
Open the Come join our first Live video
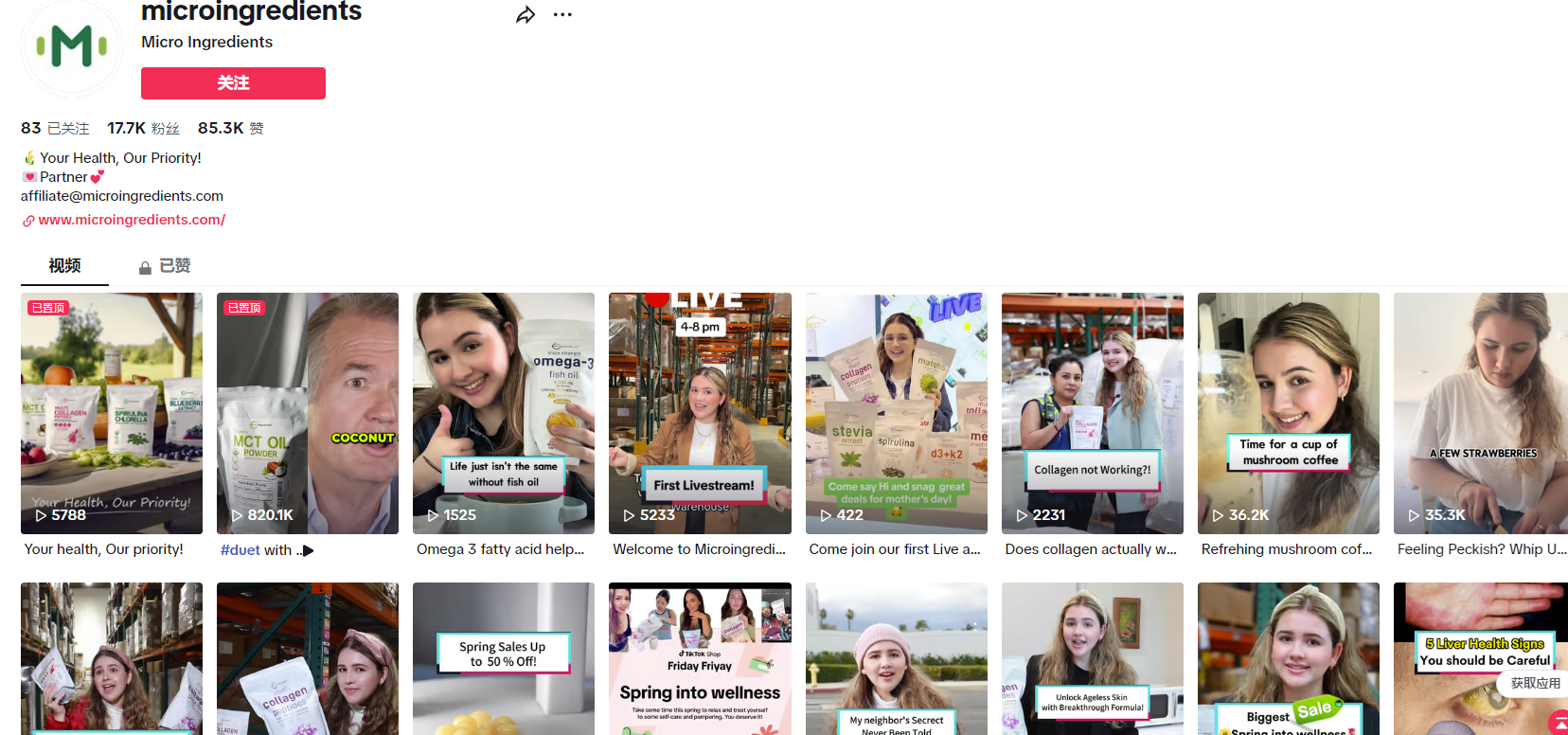pos(896,413)
